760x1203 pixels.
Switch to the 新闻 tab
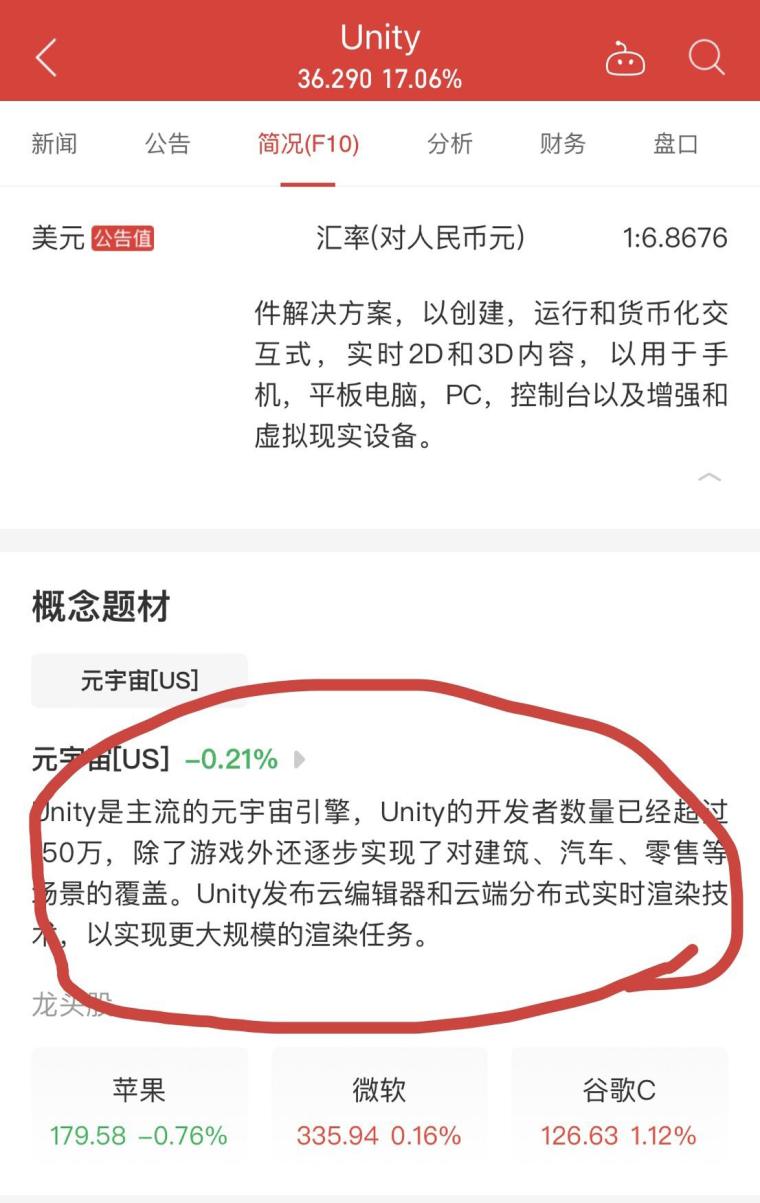click(x=54, y=144)
